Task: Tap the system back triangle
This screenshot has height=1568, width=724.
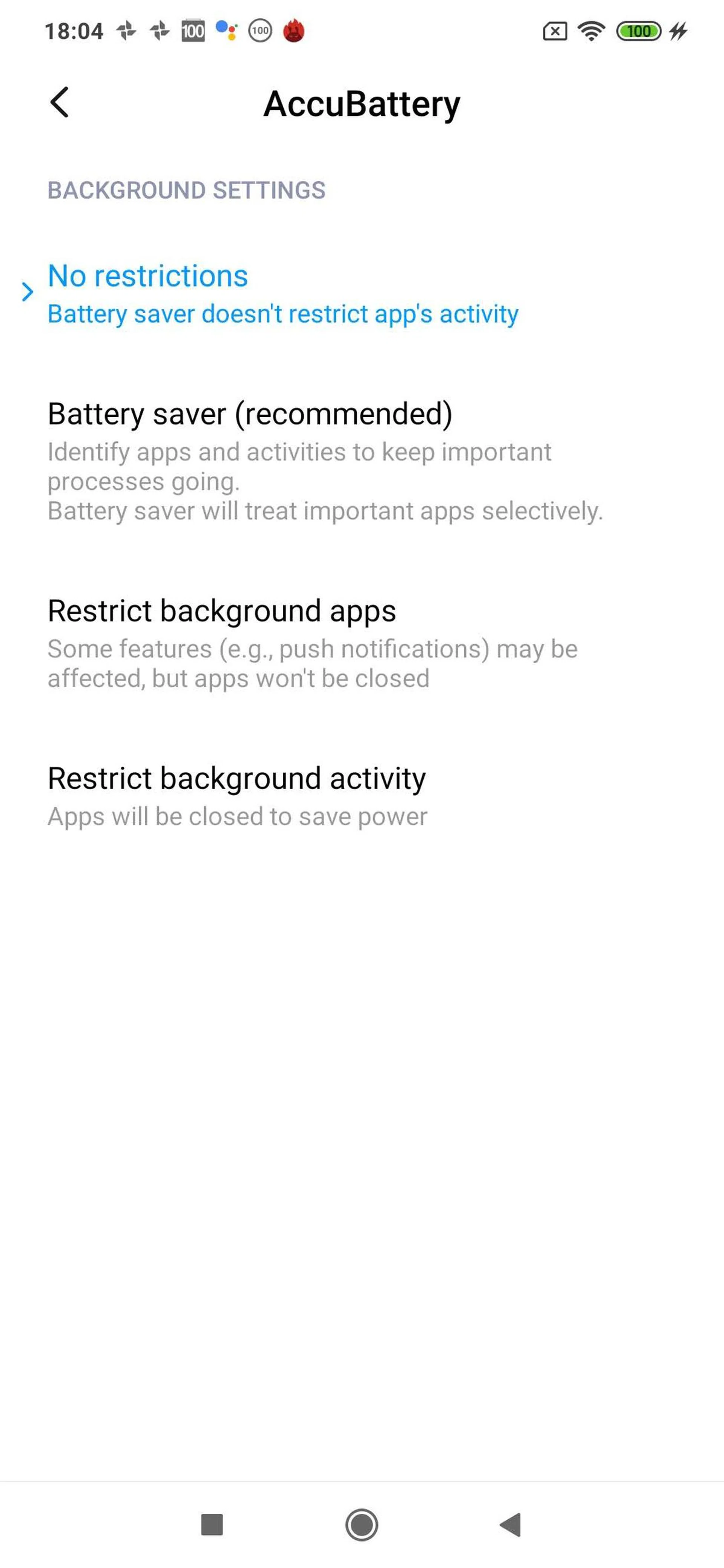Action: coord(510,1524)
